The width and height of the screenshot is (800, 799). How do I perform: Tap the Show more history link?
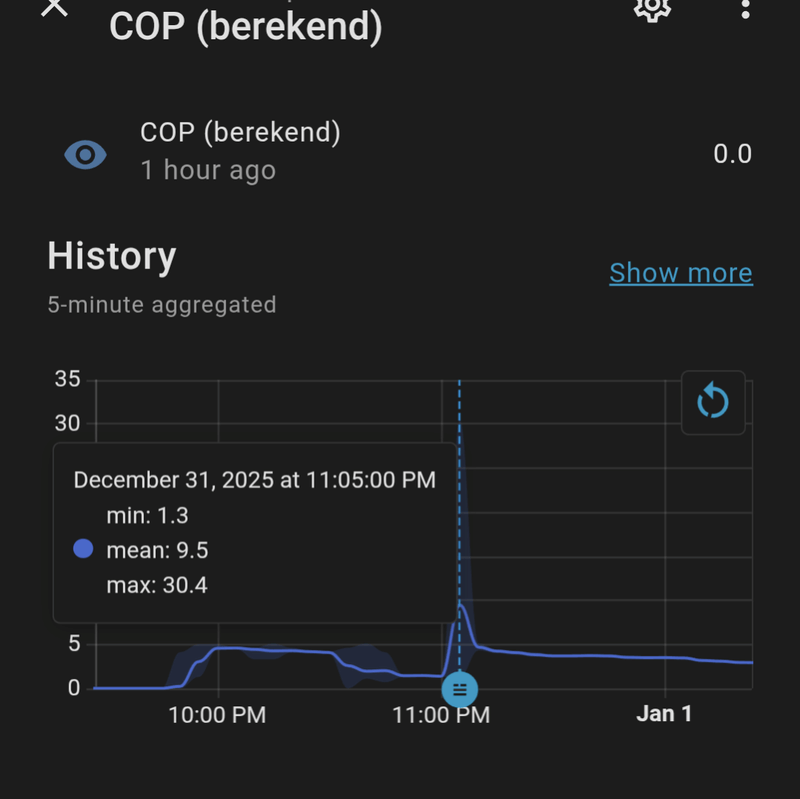680,273
